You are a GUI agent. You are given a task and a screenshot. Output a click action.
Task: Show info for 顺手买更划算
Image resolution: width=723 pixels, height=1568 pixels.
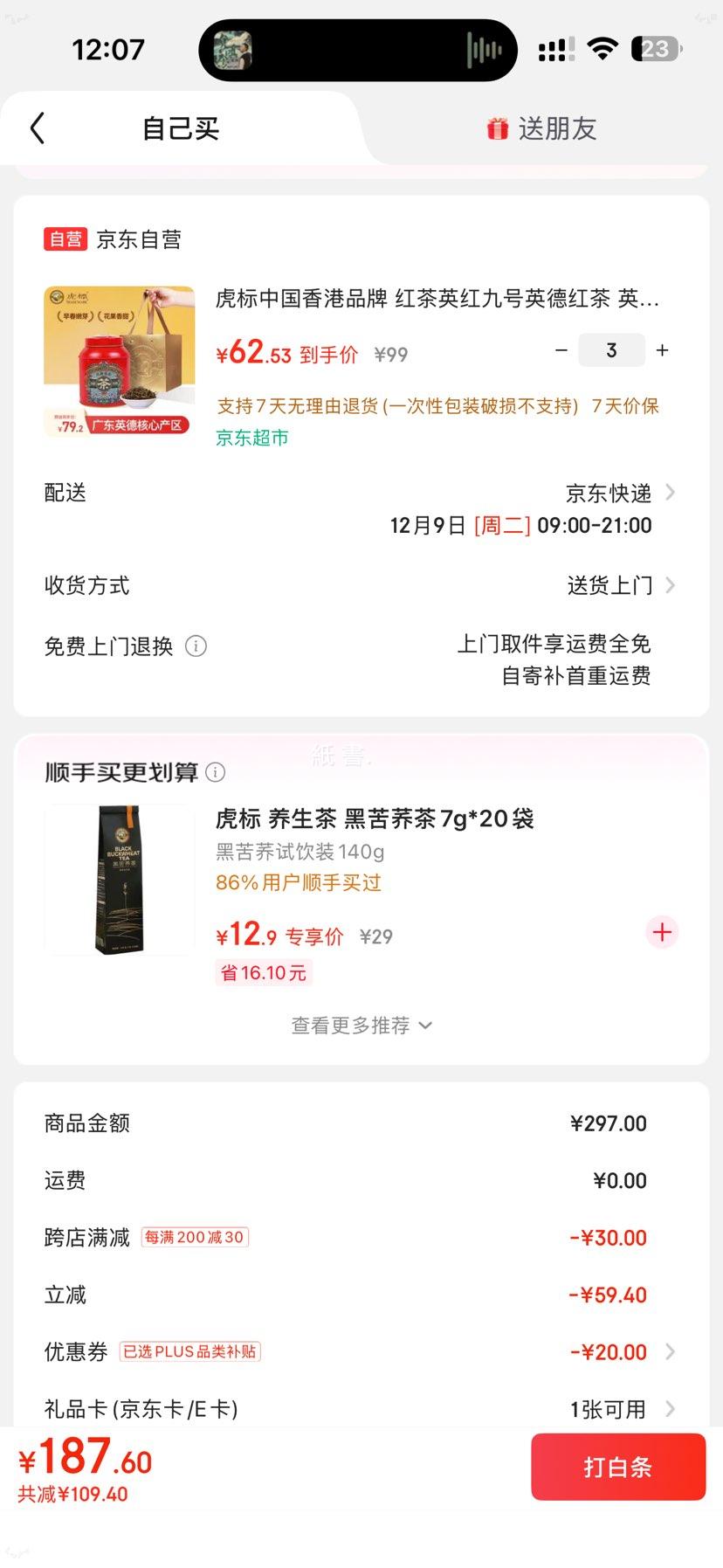[x=215, y=772]
